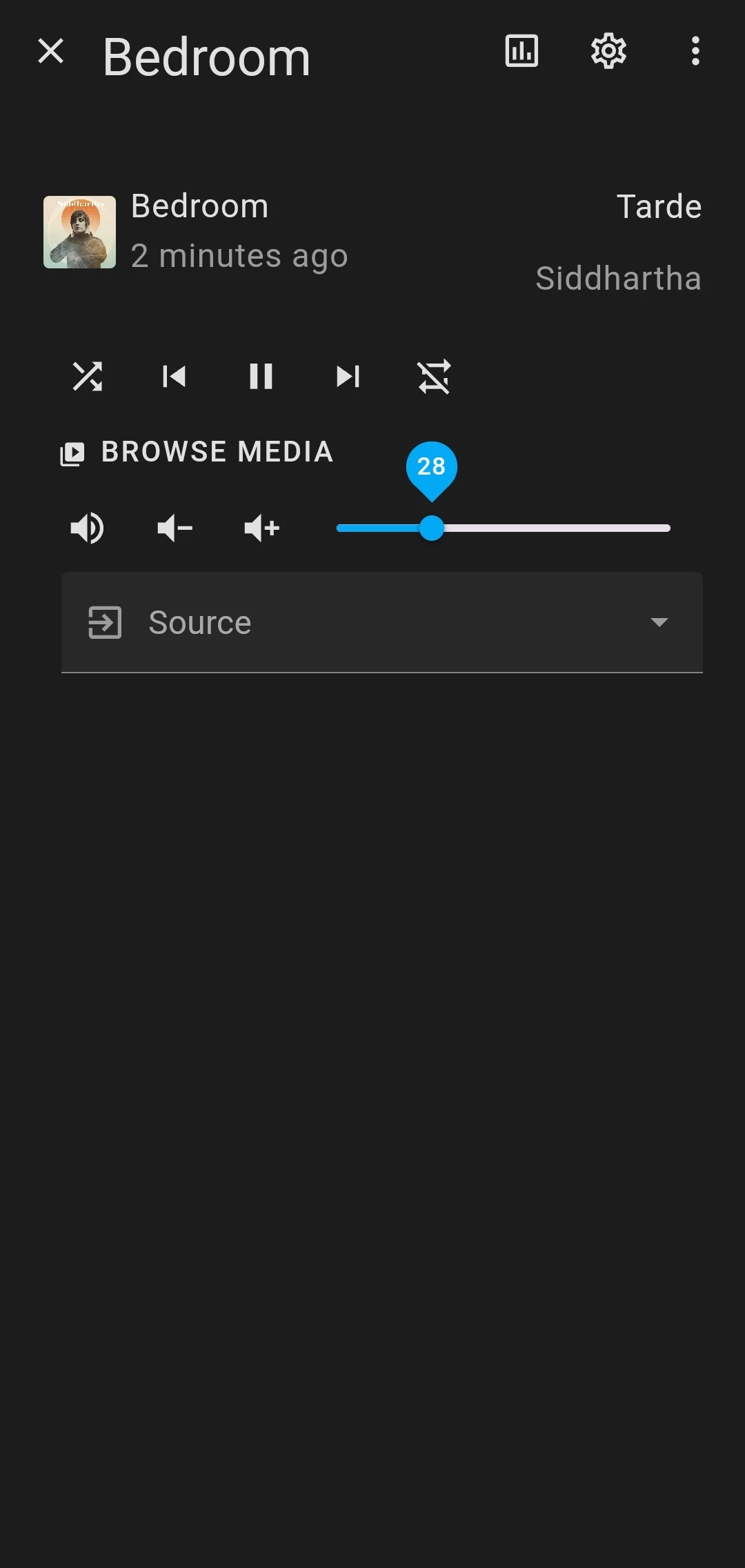Tap the volume slider track

tap(504, 528)
